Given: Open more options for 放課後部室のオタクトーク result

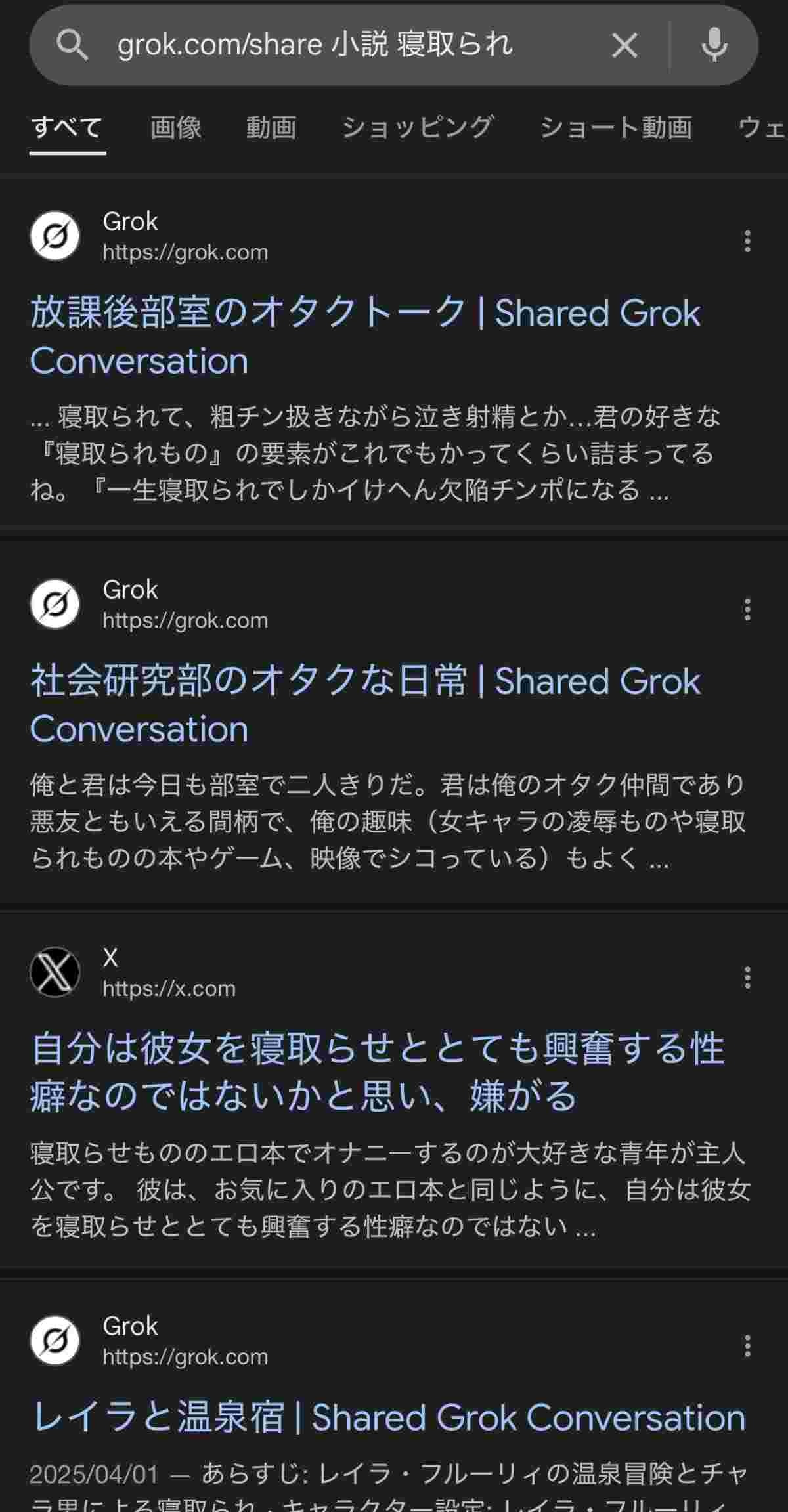Looking at the screenshot, I should click(747, 241).
